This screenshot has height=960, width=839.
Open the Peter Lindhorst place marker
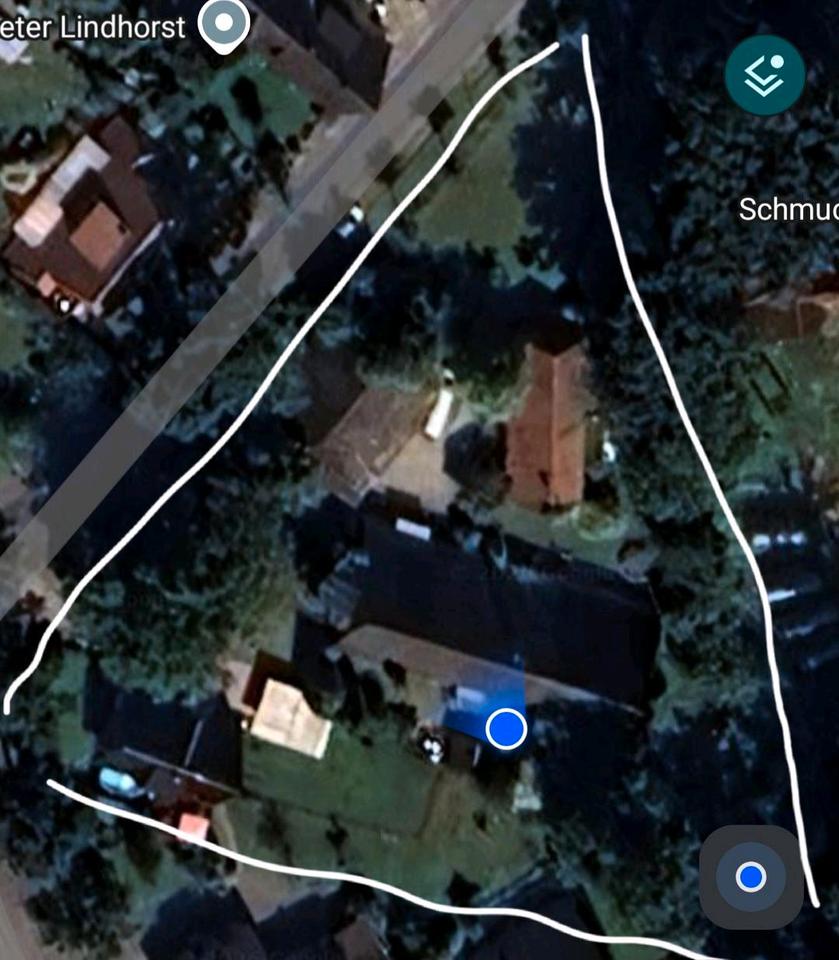click(x=224, y=22)
